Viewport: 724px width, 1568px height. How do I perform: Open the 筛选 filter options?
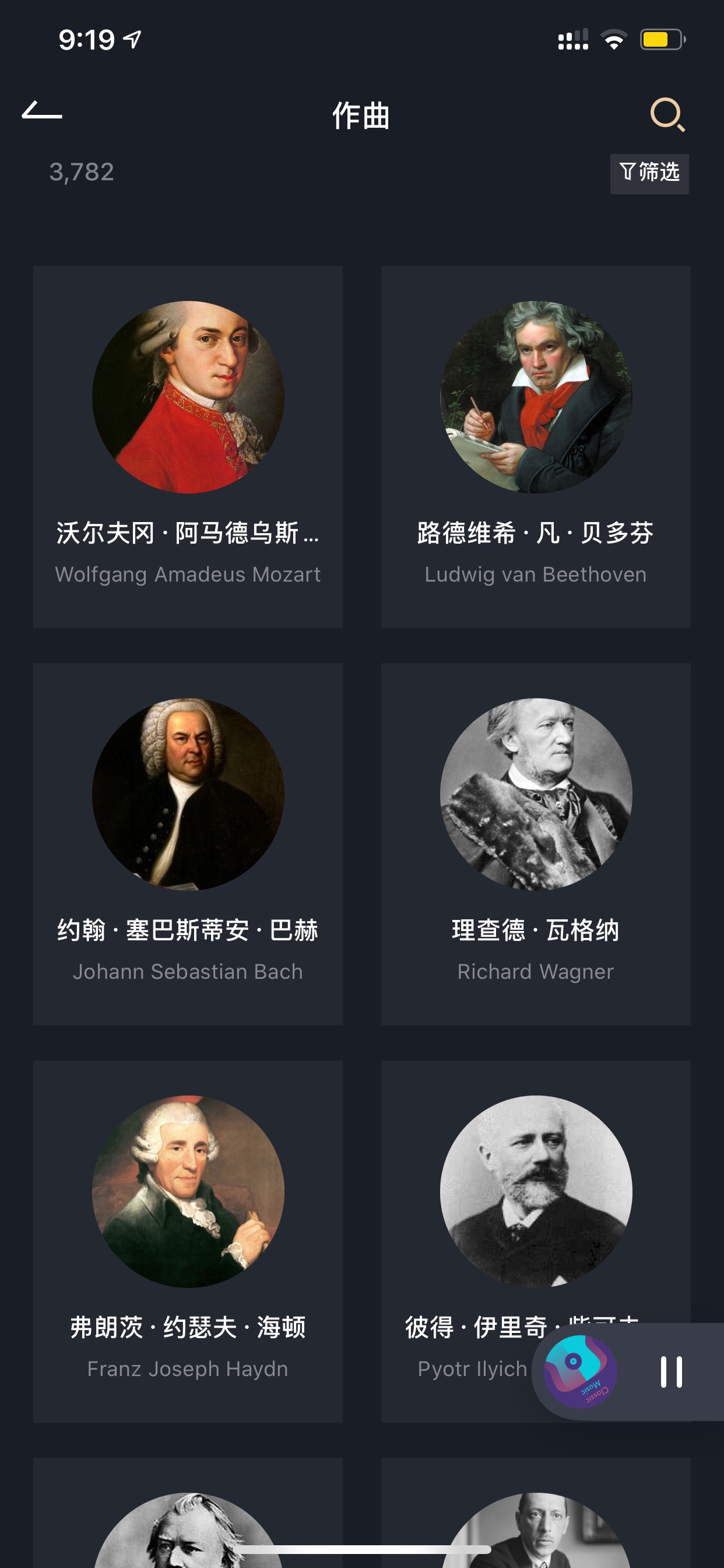pos(649,173)
